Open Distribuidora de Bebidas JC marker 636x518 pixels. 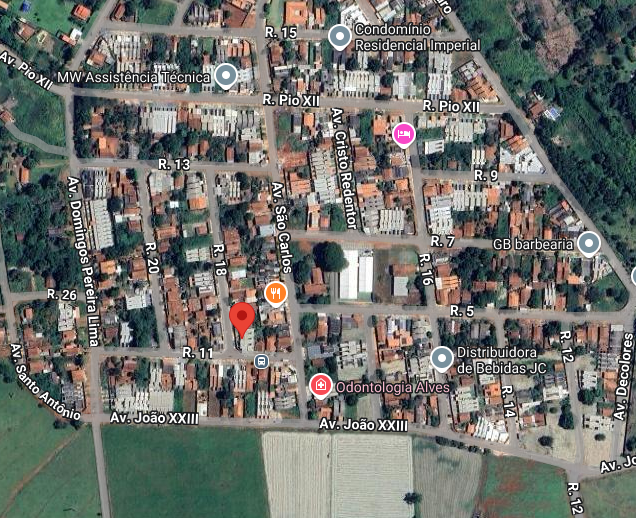[442, 358]
